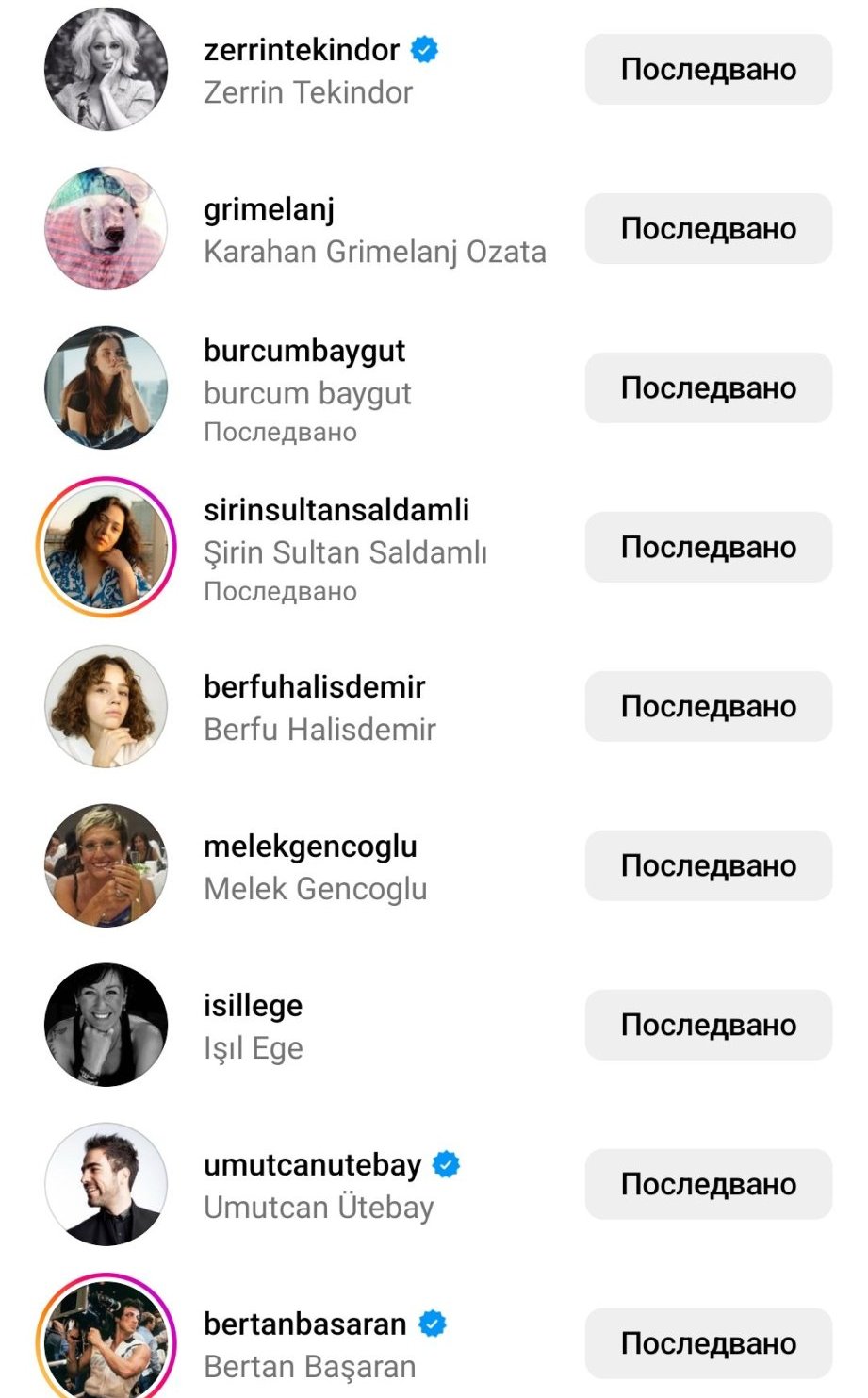The height and width of the screenshot is (1398, 868).
Task: Tap the Последвано button next to sirinsultansaldamli
Action: click(x=708, y=547)
